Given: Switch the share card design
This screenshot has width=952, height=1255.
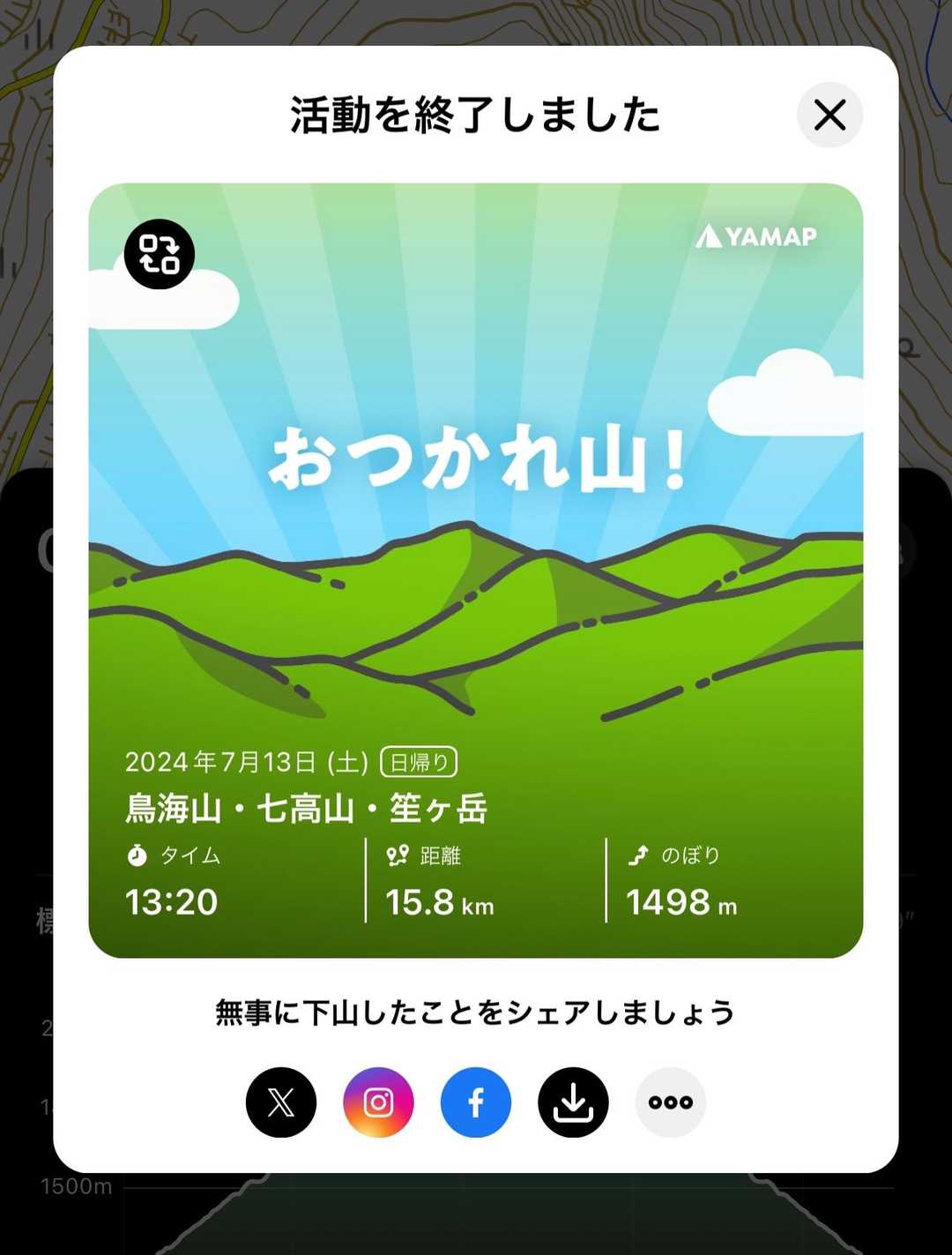Looking at the screenshot, I should tap(160, 254).
